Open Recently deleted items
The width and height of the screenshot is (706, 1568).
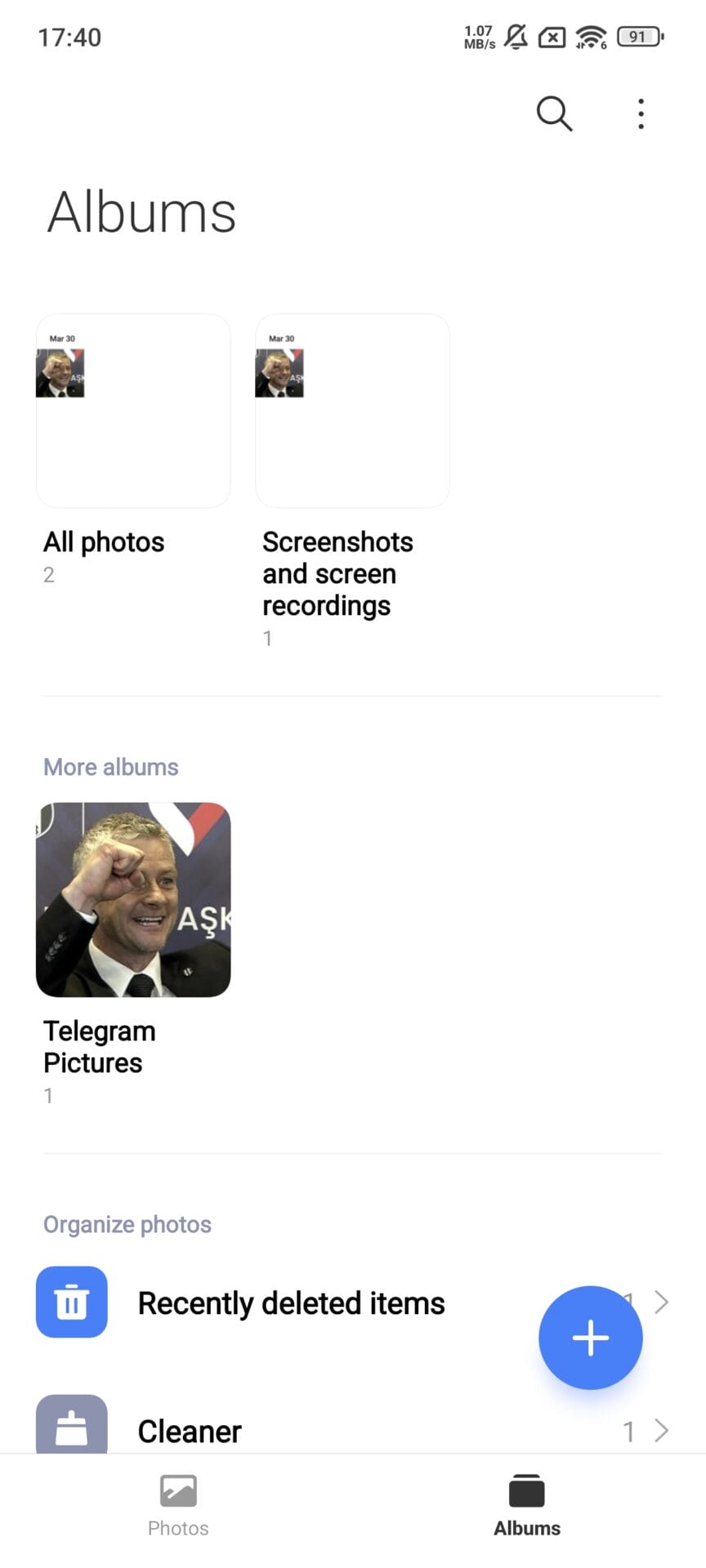pyautogui.click(x=291, y=1303)
